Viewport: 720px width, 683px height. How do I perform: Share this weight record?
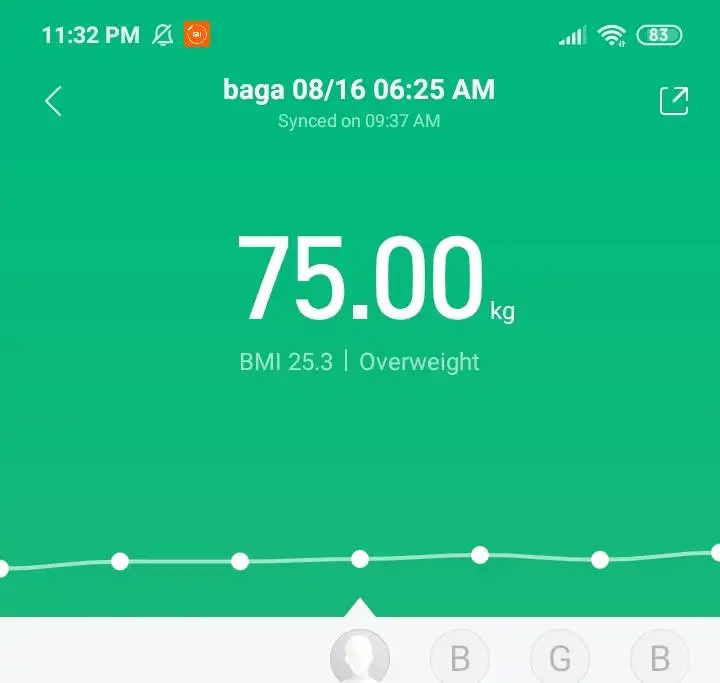[674, 101]
